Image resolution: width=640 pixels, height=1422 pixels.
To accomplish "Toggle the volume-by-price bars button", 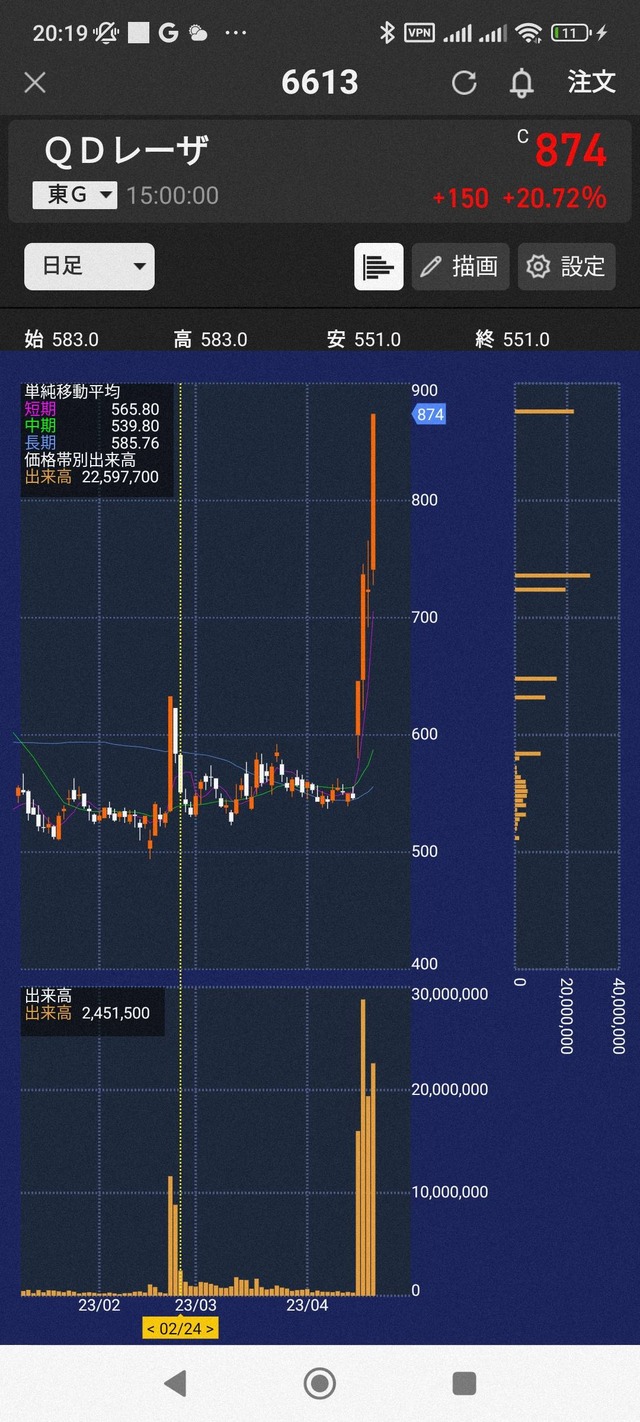I will coord(378,266).
